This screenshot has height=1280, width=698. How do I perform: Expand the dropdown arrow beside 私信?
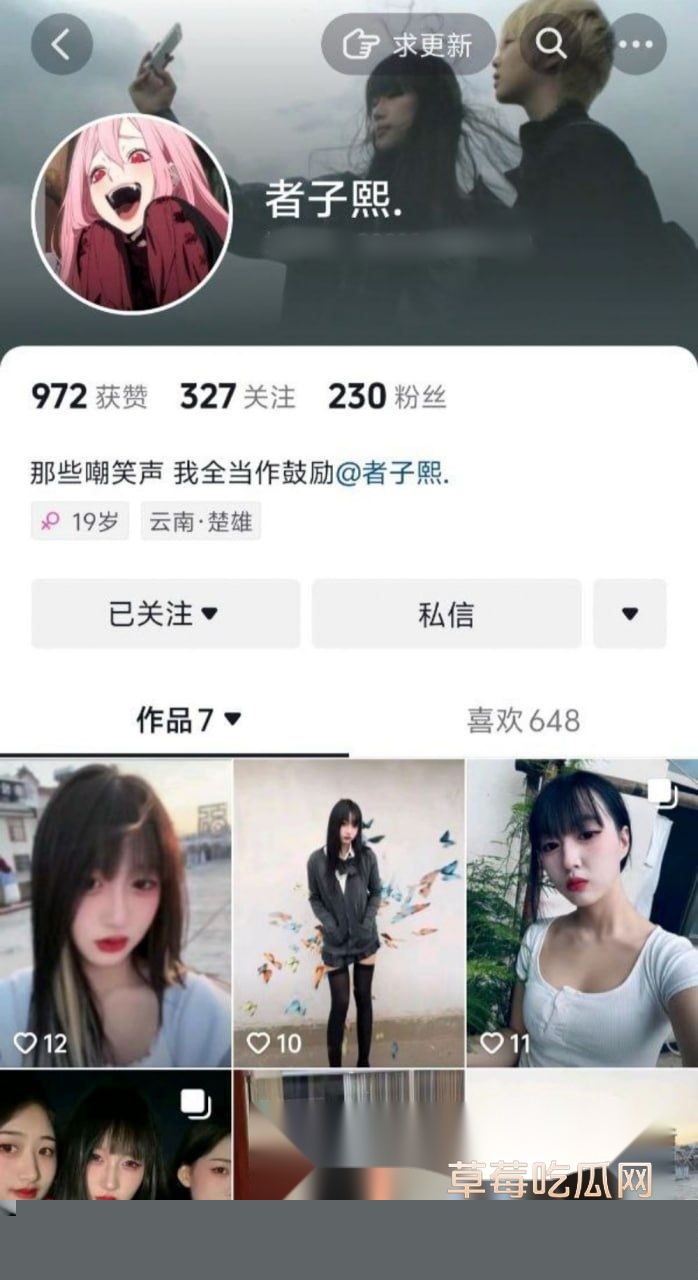pyautogui.click(x=630, y=613)
